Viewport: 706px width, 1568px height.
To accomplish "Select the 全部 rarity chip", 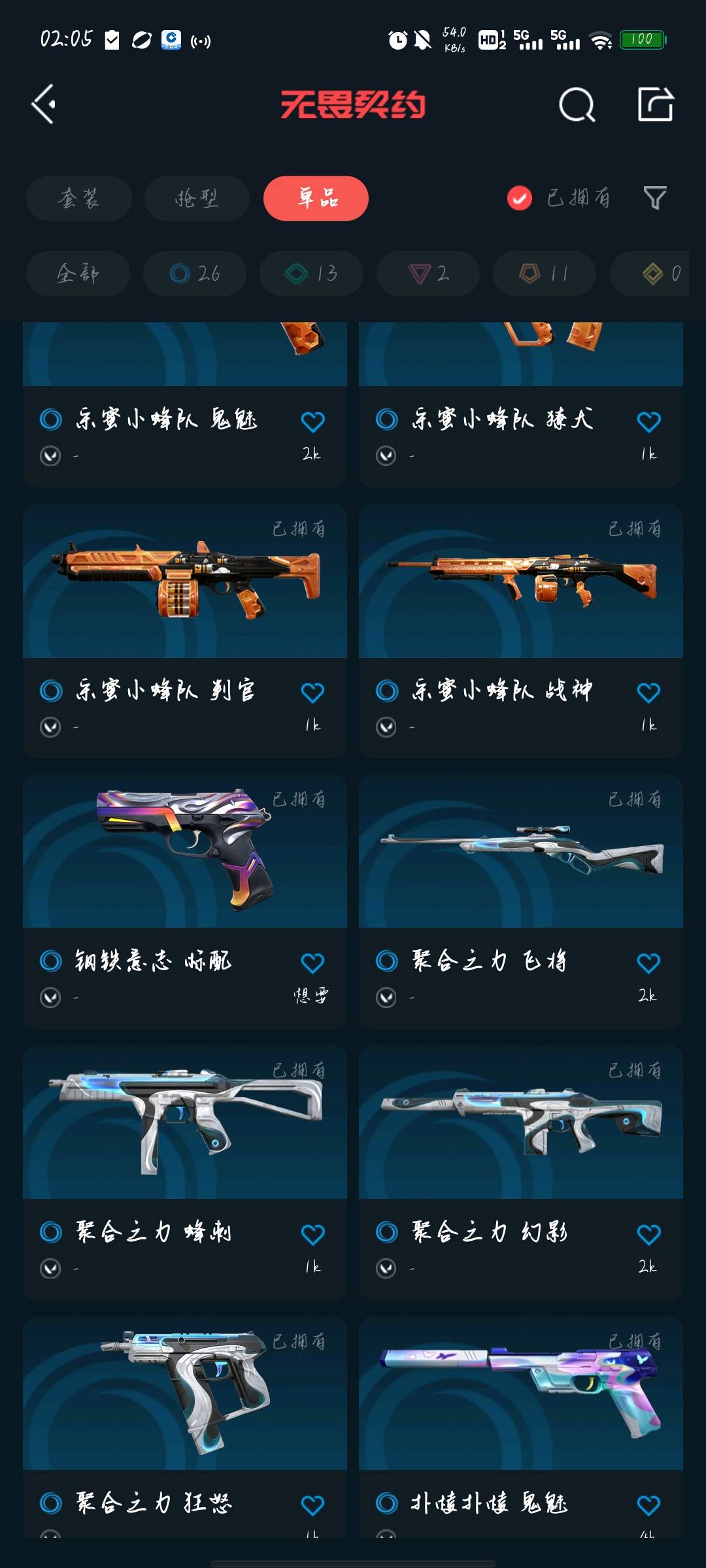I will [78, 273].
